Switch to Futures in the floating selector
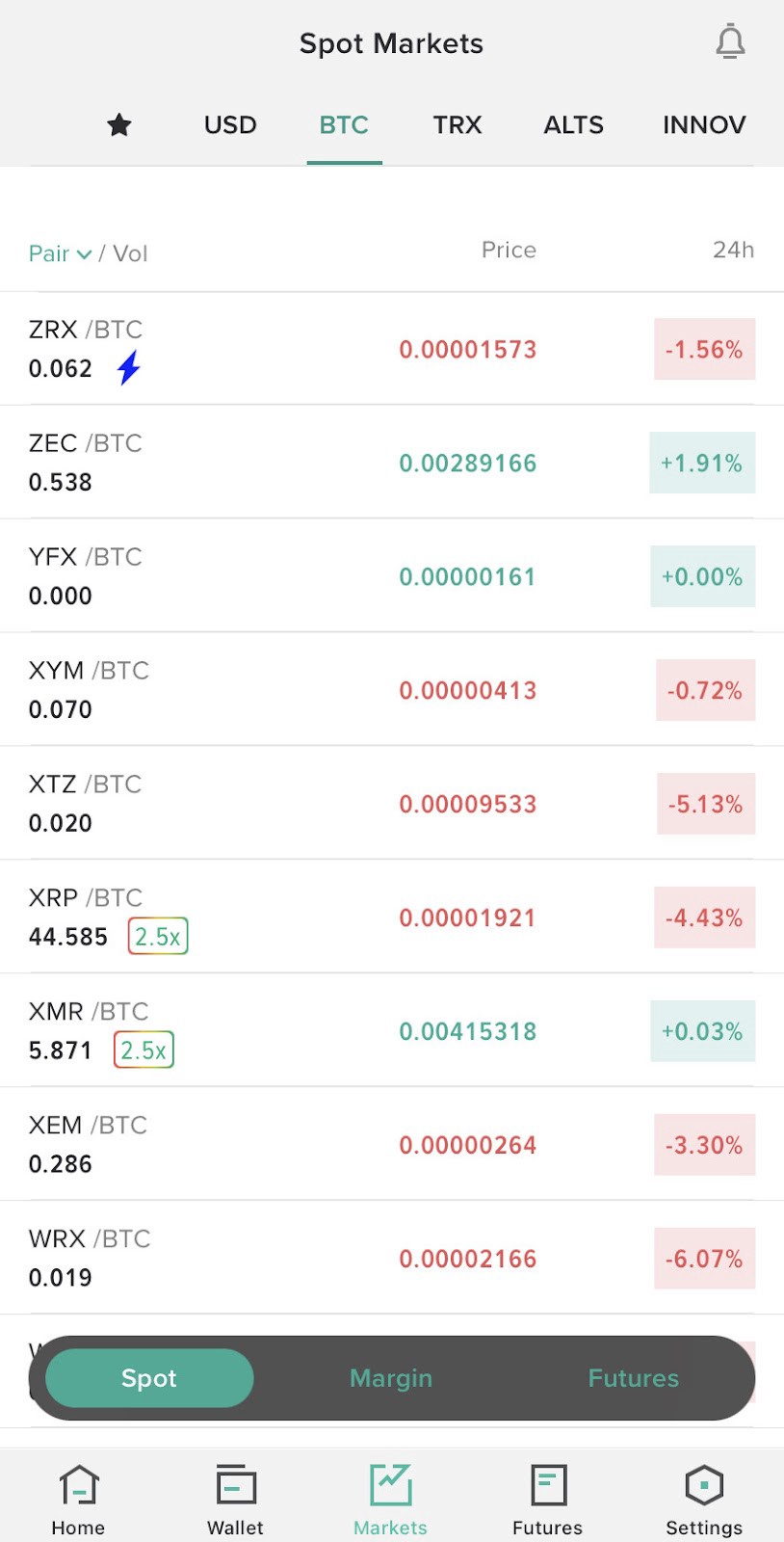The height and width of the screenshot is (1542, 784). point(633,1378)
